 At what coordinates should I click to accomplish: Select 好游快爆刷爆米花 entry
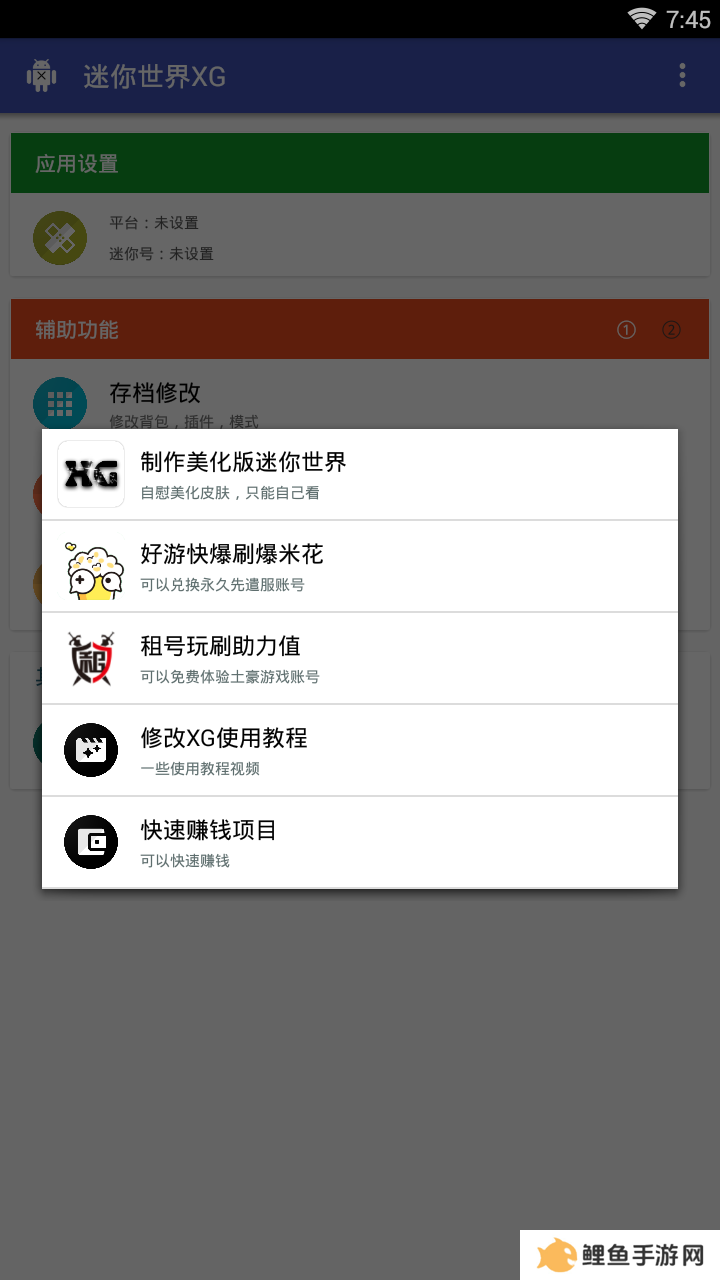pos(360,566)
